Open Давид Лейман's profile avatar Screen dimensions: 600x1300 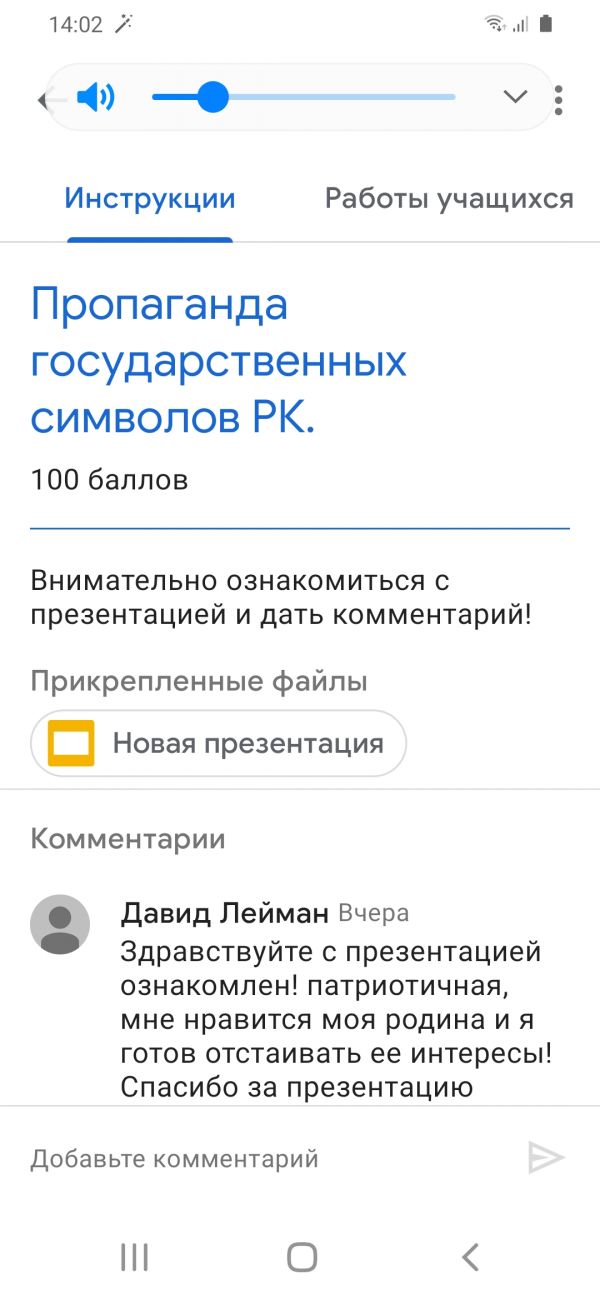click(60, 924)
